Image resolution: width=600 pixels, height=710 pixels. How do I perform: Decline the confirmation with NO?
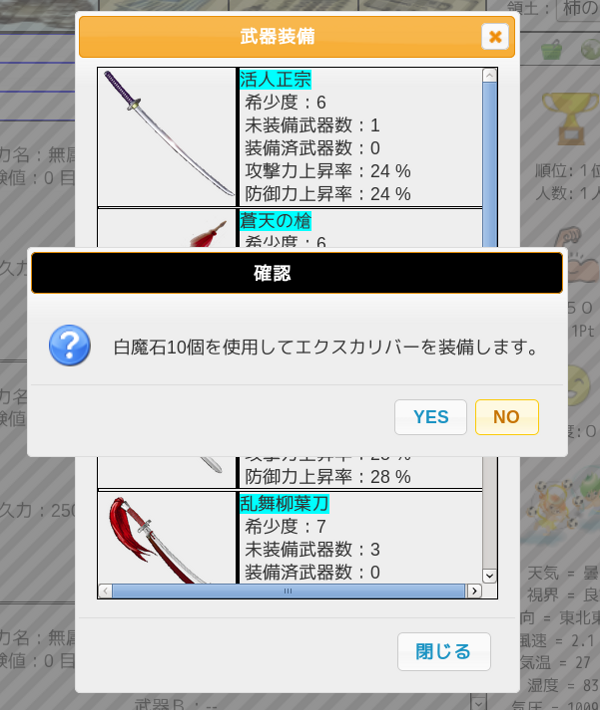point(506,417)
